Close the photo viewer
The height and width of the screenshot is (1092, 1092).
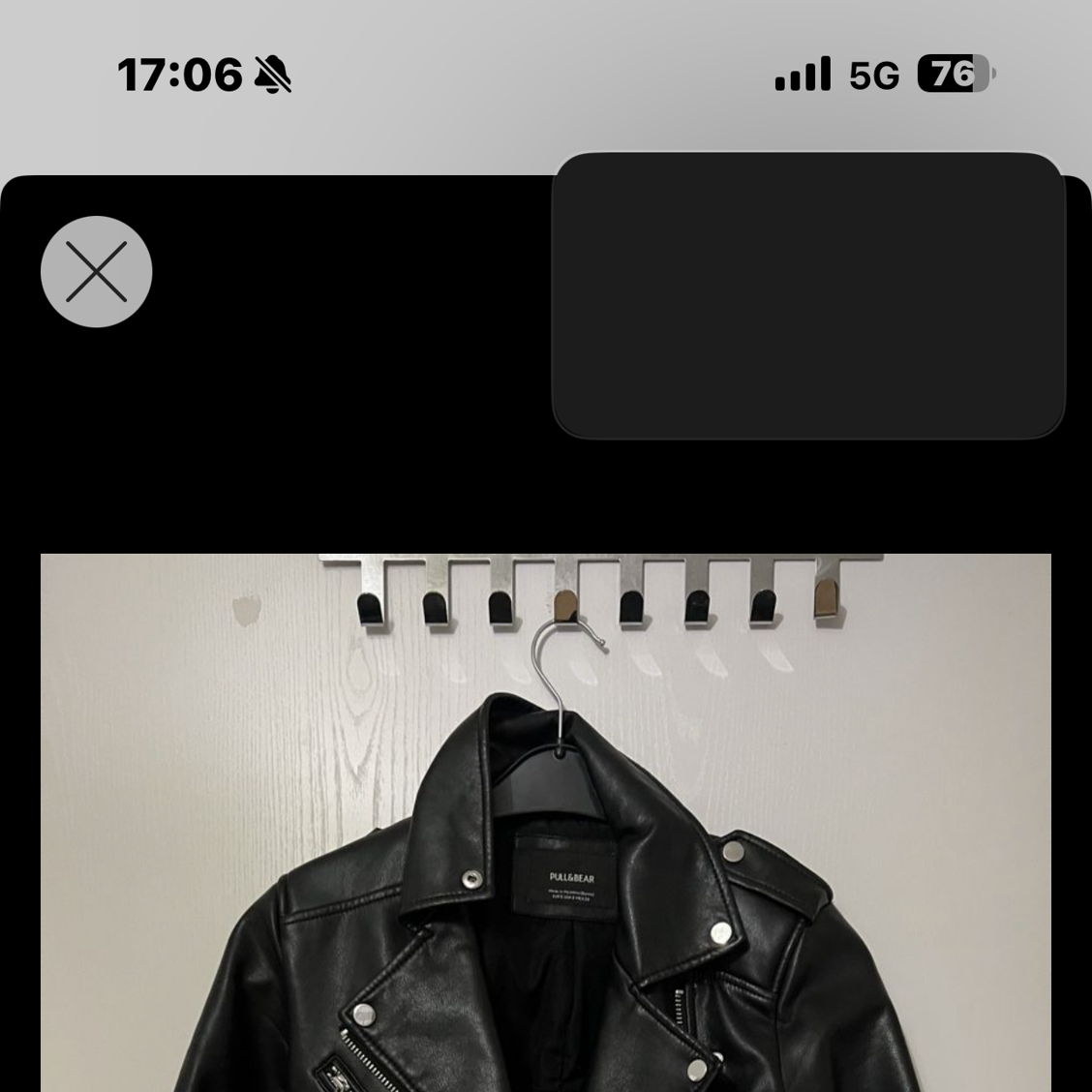tap(96, 271)
